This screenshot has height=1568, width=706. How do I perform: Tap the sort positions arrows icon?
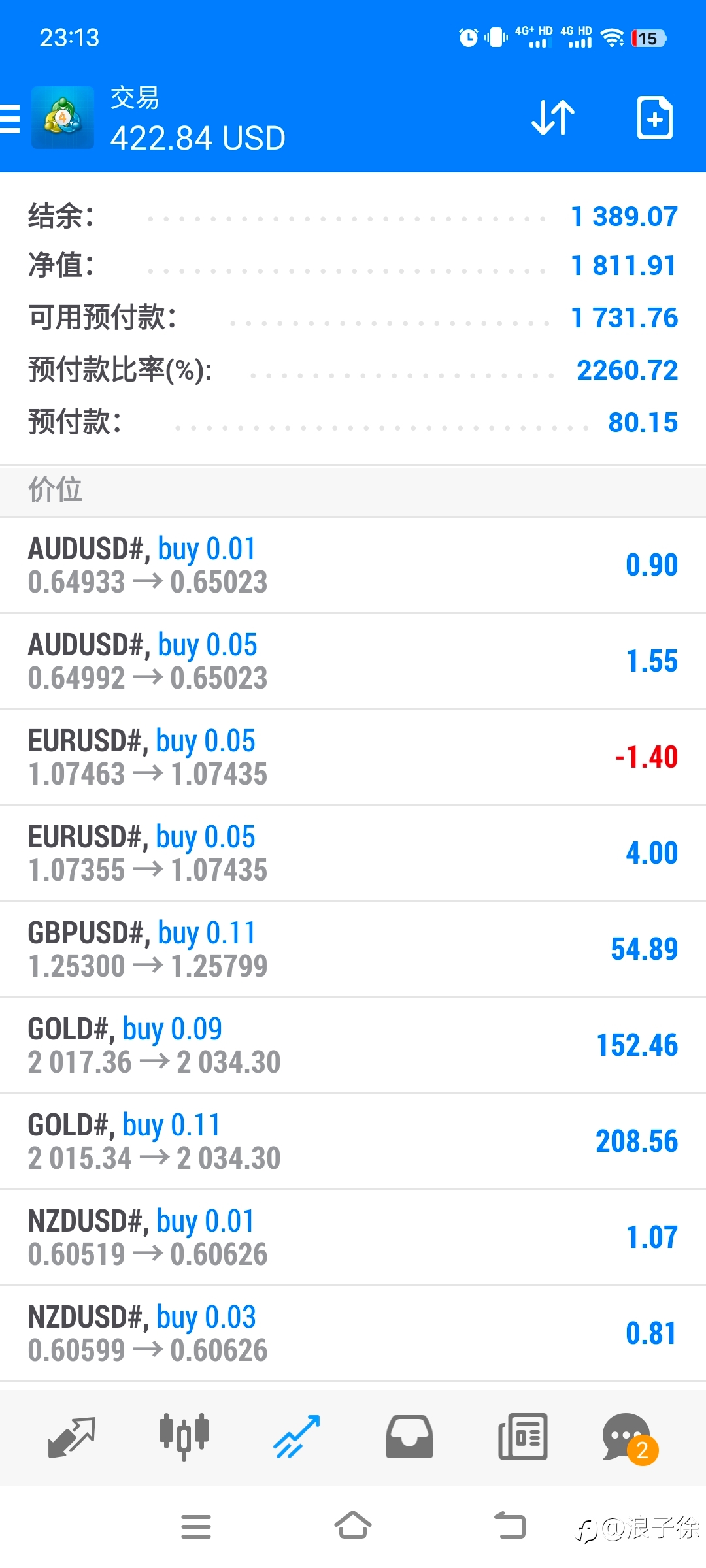click(553, 118)
